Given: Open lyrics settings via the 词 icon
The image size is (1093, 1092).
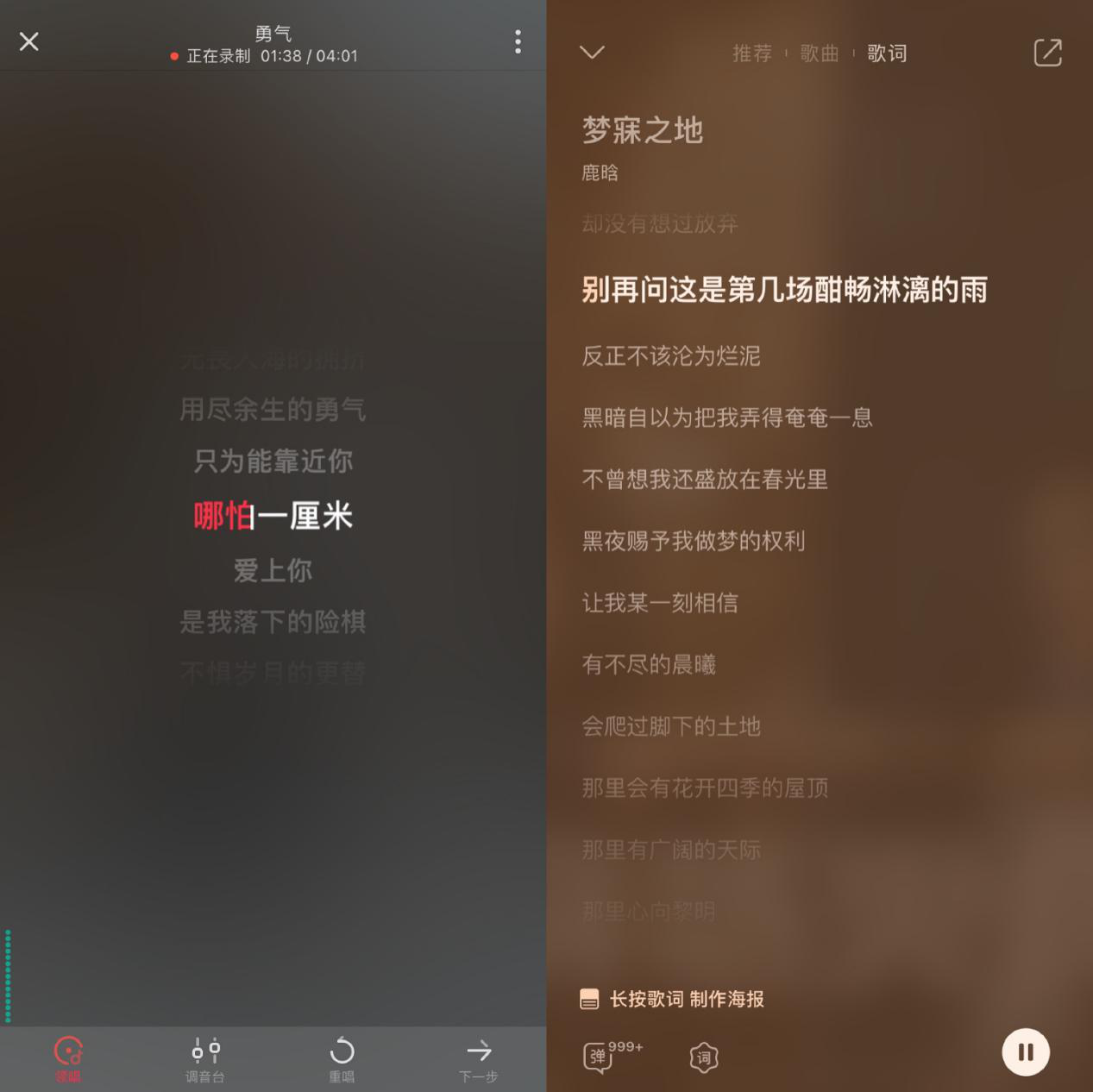Looking at the screenshot, I should (x=704, y=1057).
